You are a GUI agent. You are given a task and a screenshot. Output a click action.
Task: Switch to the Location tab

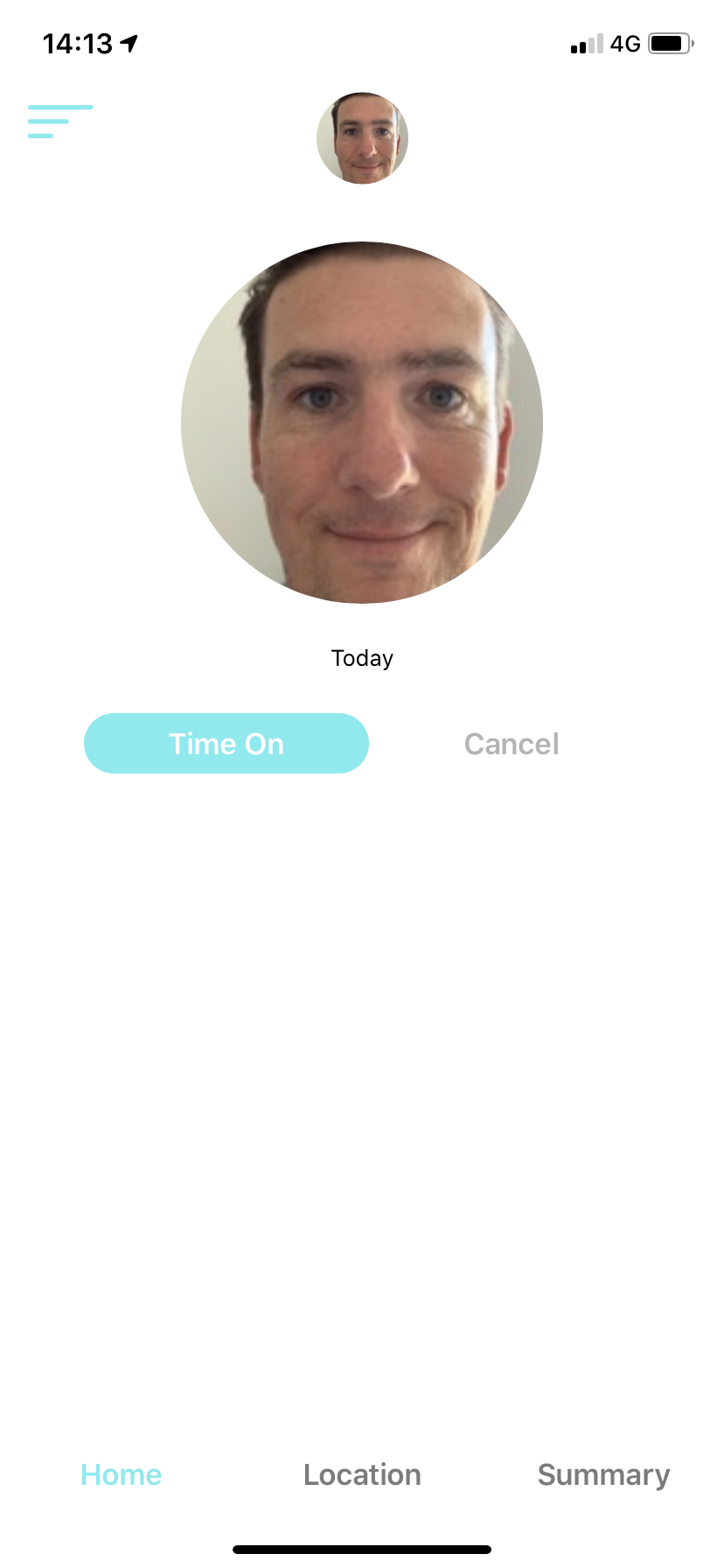click(x=362, y=1475)
